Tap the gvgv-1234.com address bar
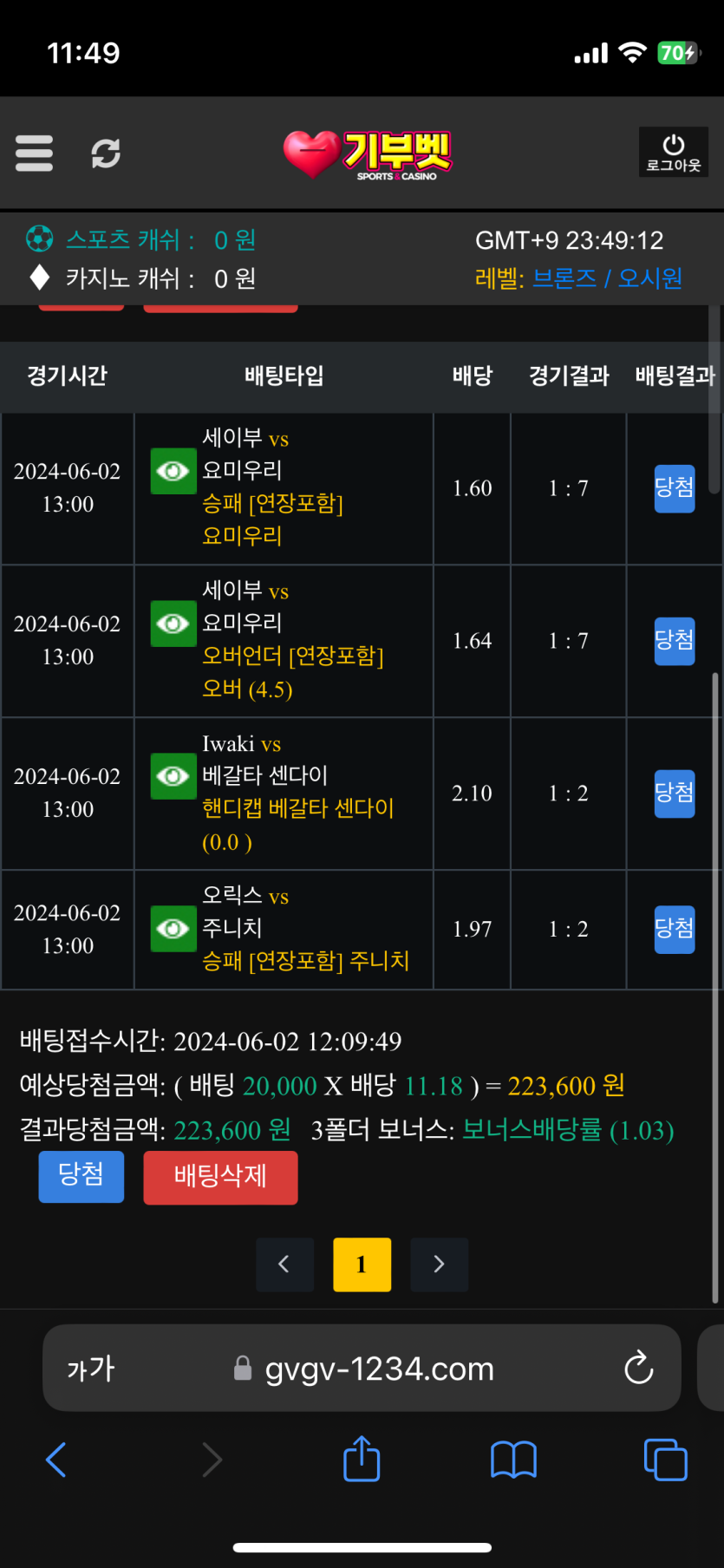724x1568 pixels. (379, 1369)
